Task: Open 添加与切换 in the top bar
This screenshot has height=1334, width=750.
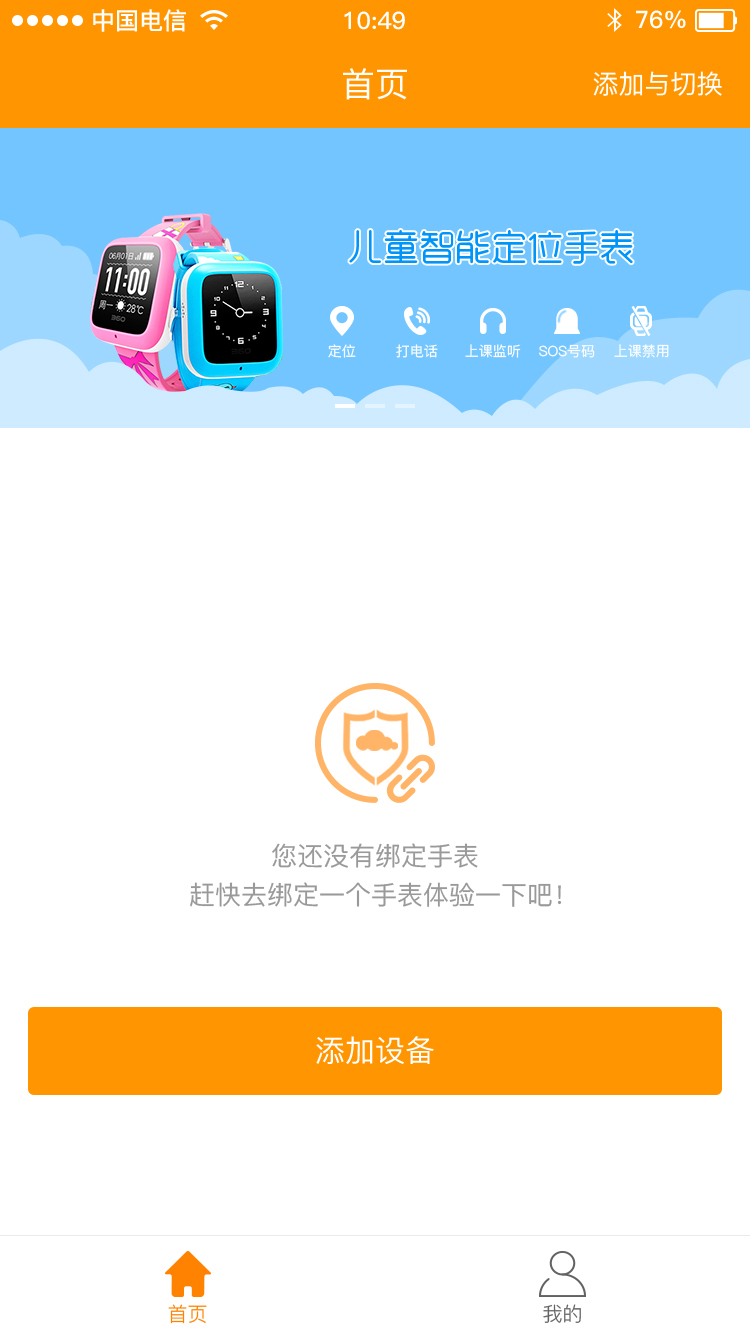Action: (x=657, y=84)
